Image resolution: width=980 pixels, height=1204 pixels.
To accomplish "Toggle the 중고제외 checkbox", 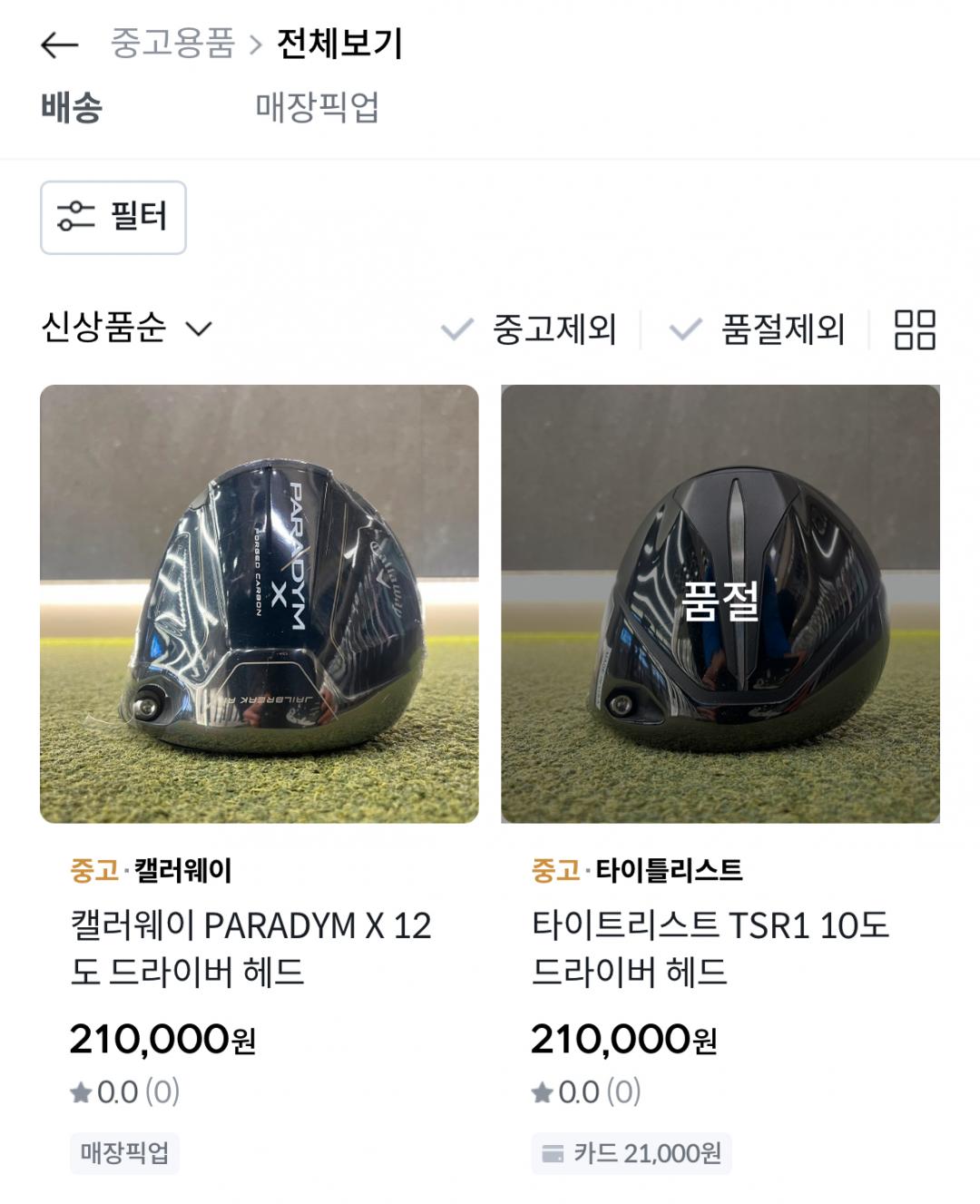I will [x=529, y=329].
